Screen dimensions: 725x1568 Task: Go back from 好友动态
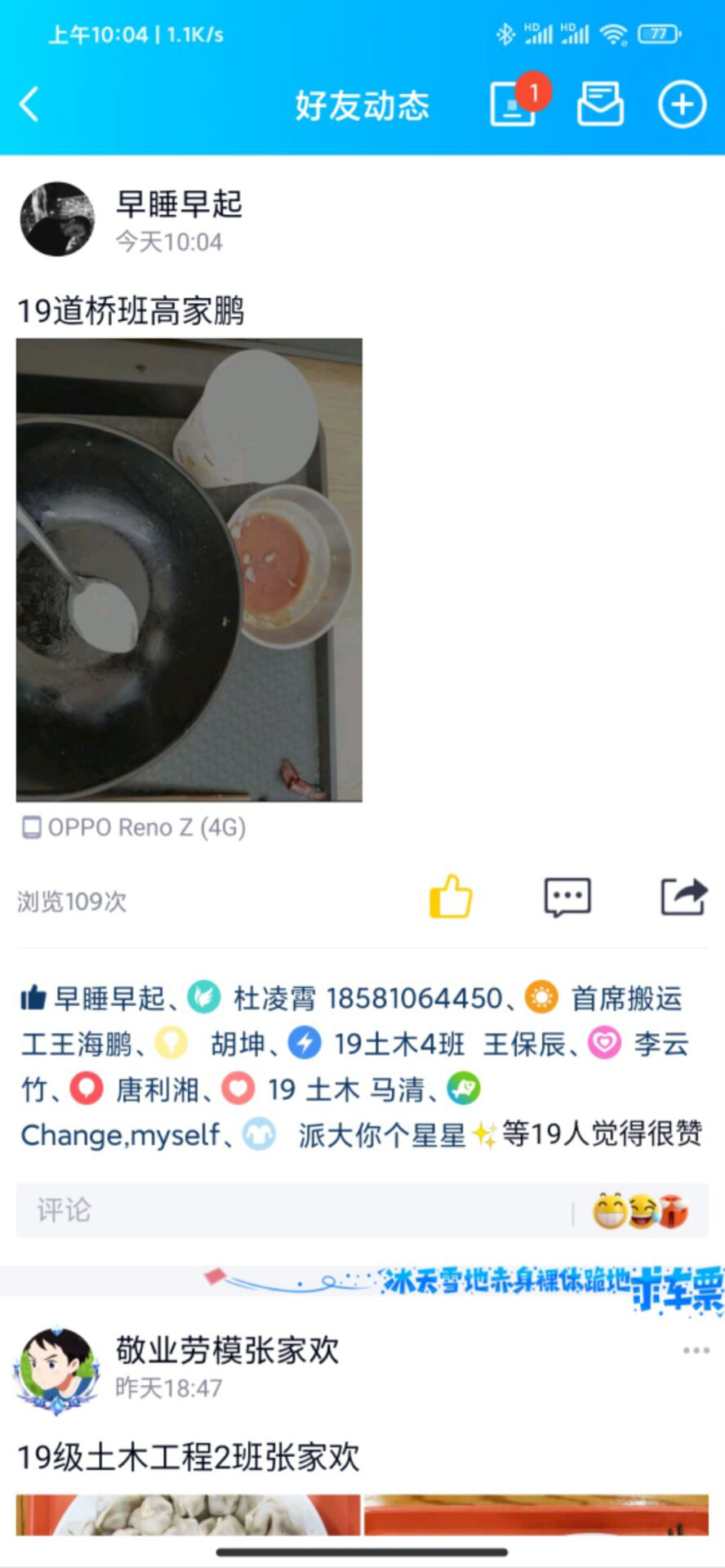(x=29, y=105)
